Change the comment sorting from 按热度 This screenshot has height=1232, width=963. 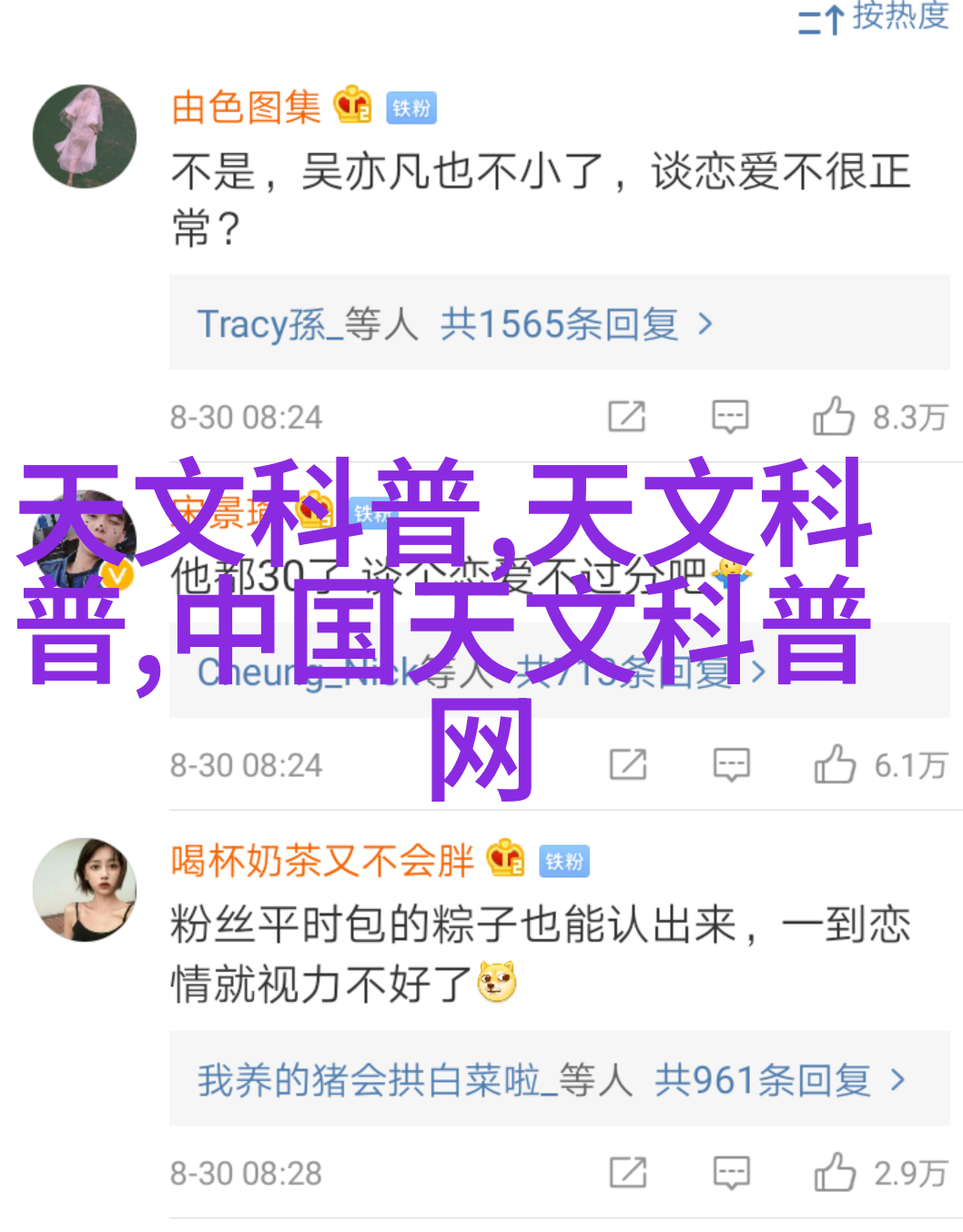[x=873, y=17]
